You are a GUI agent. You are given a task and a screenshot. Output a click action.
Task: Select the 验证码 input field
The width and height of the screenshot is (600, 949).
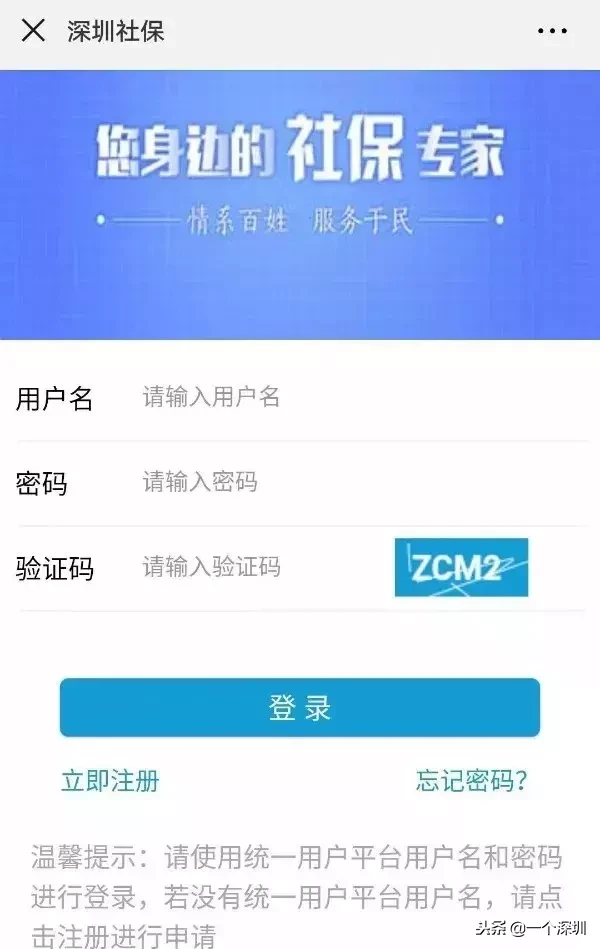pos(250,568)
